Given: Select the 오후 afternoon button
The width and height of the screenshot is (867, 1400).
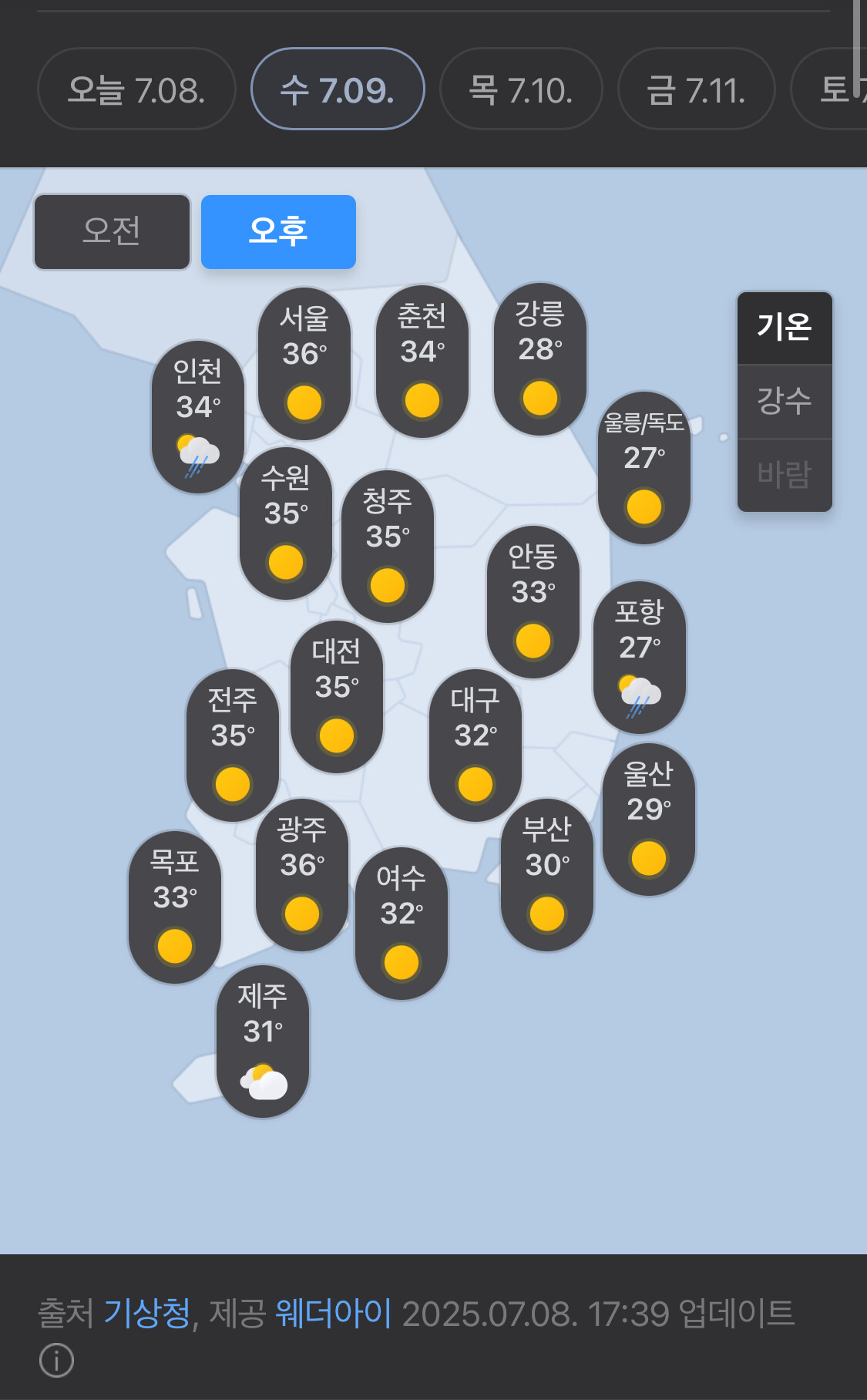Looking at the screenshot, I should click(278, 231).
